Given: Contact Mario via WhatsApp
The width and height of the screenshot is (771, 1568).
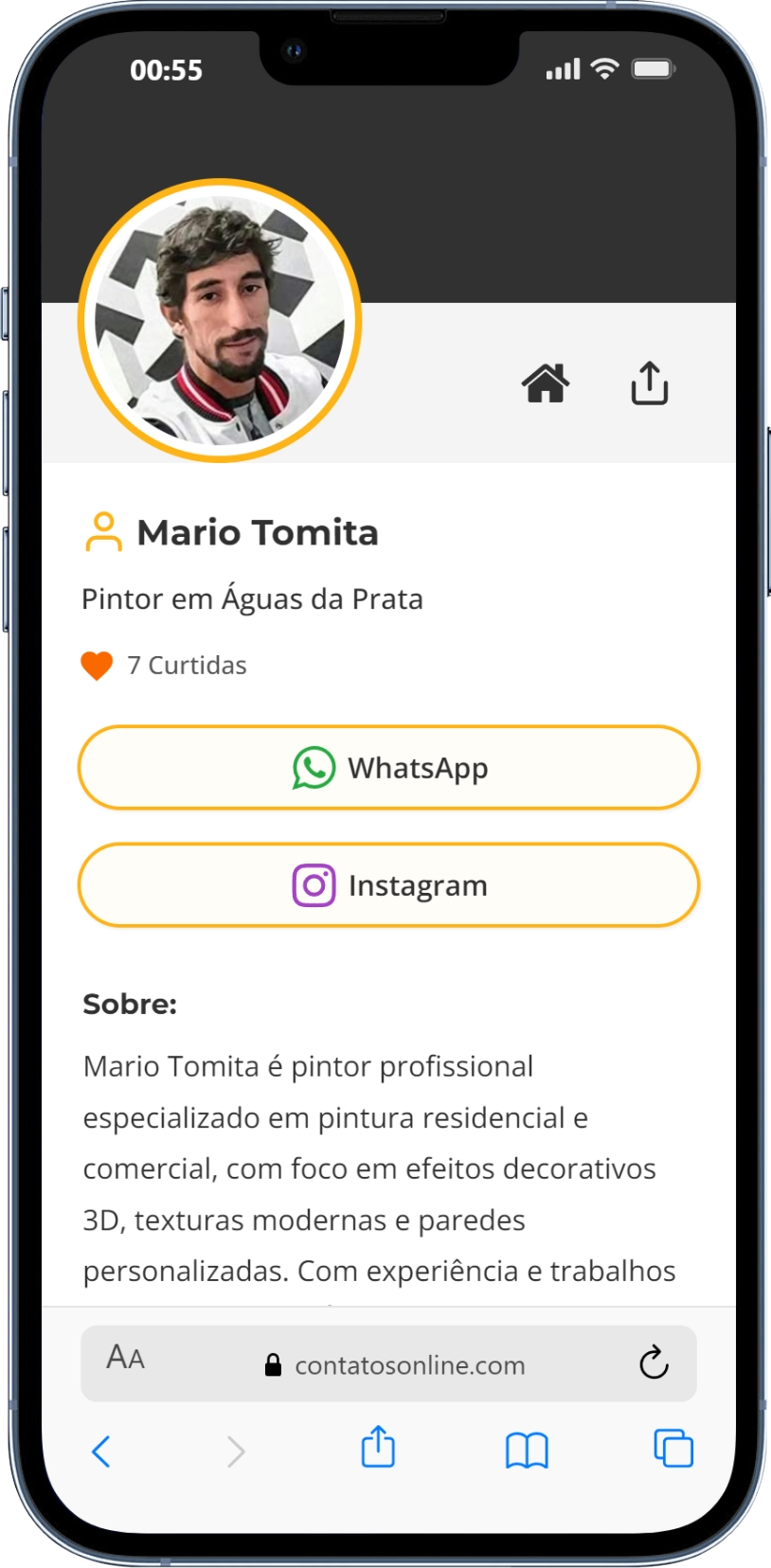Looking at the screenshot, I should 388,768.
